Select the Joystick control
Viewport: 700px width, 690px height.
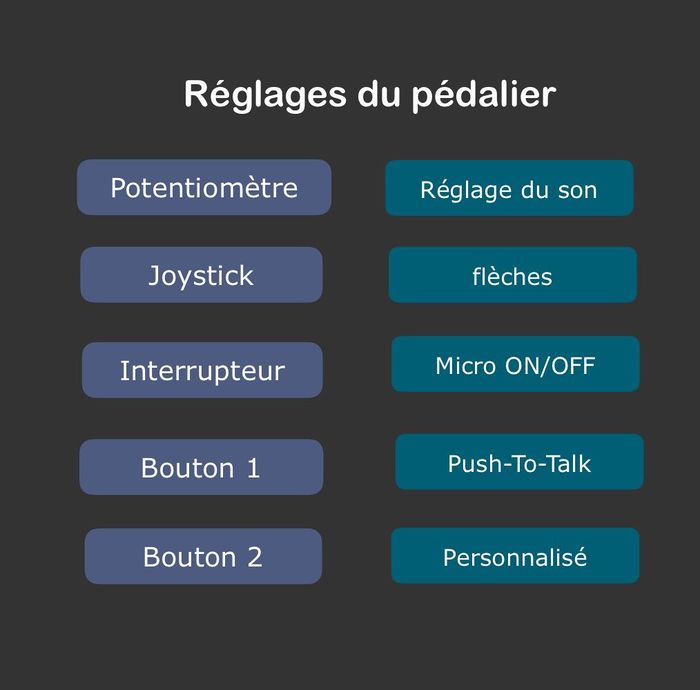point(201,275)
